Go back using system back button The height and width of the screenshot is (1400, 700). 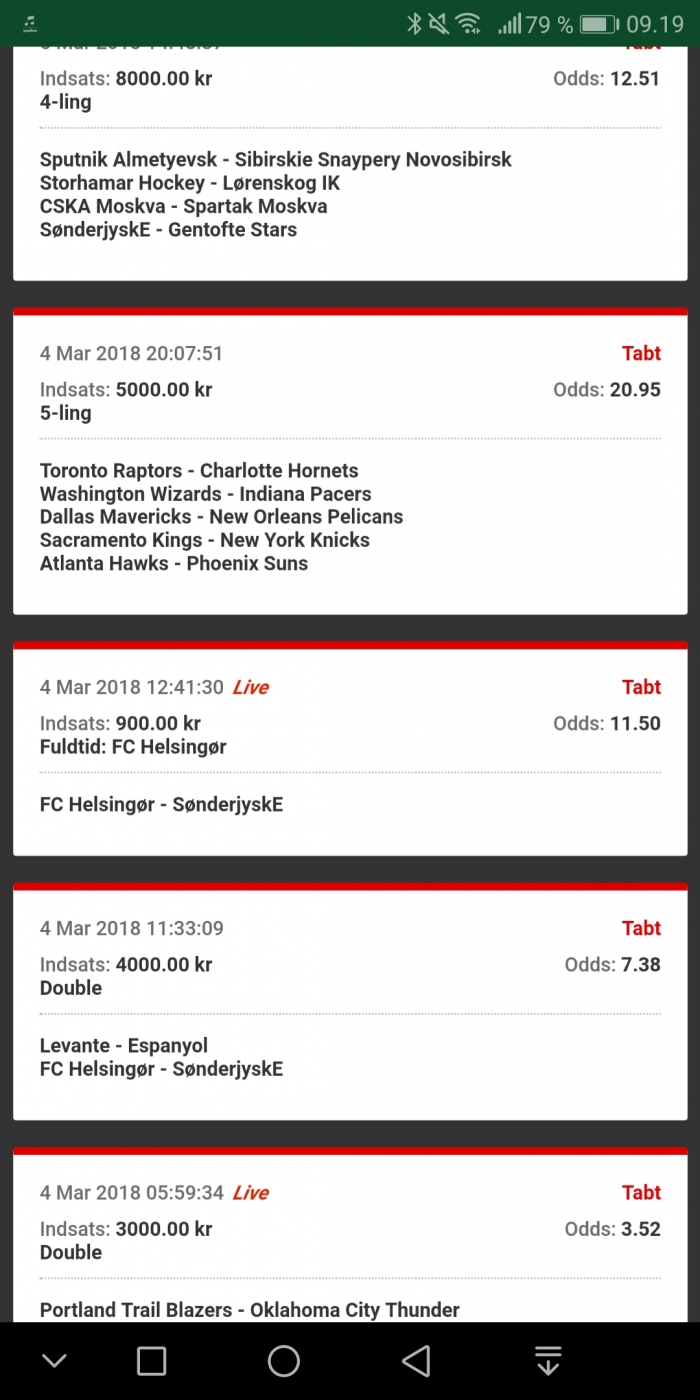pos(416,1361)
